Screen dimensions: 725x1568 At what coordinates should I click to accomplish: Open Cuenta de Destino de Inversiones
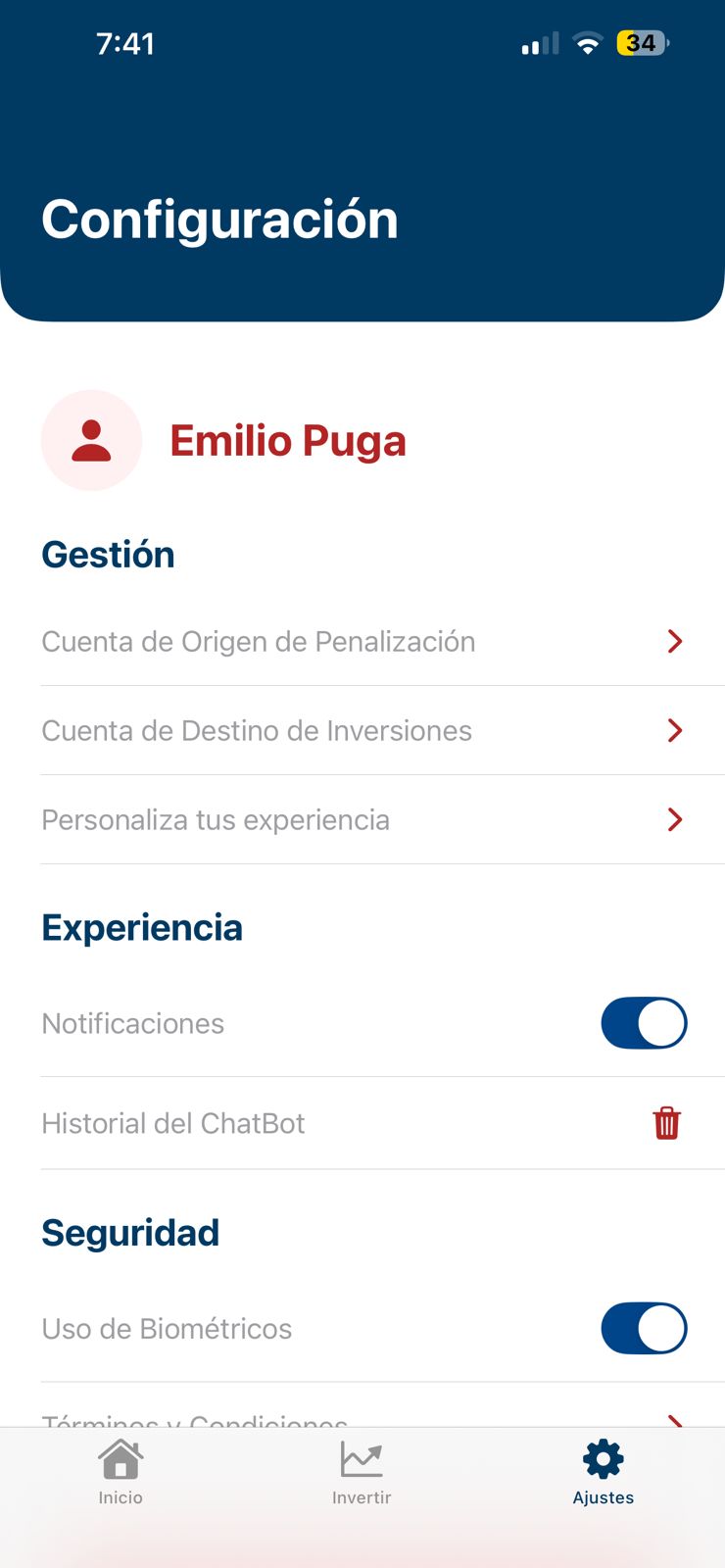pos(362,731)
